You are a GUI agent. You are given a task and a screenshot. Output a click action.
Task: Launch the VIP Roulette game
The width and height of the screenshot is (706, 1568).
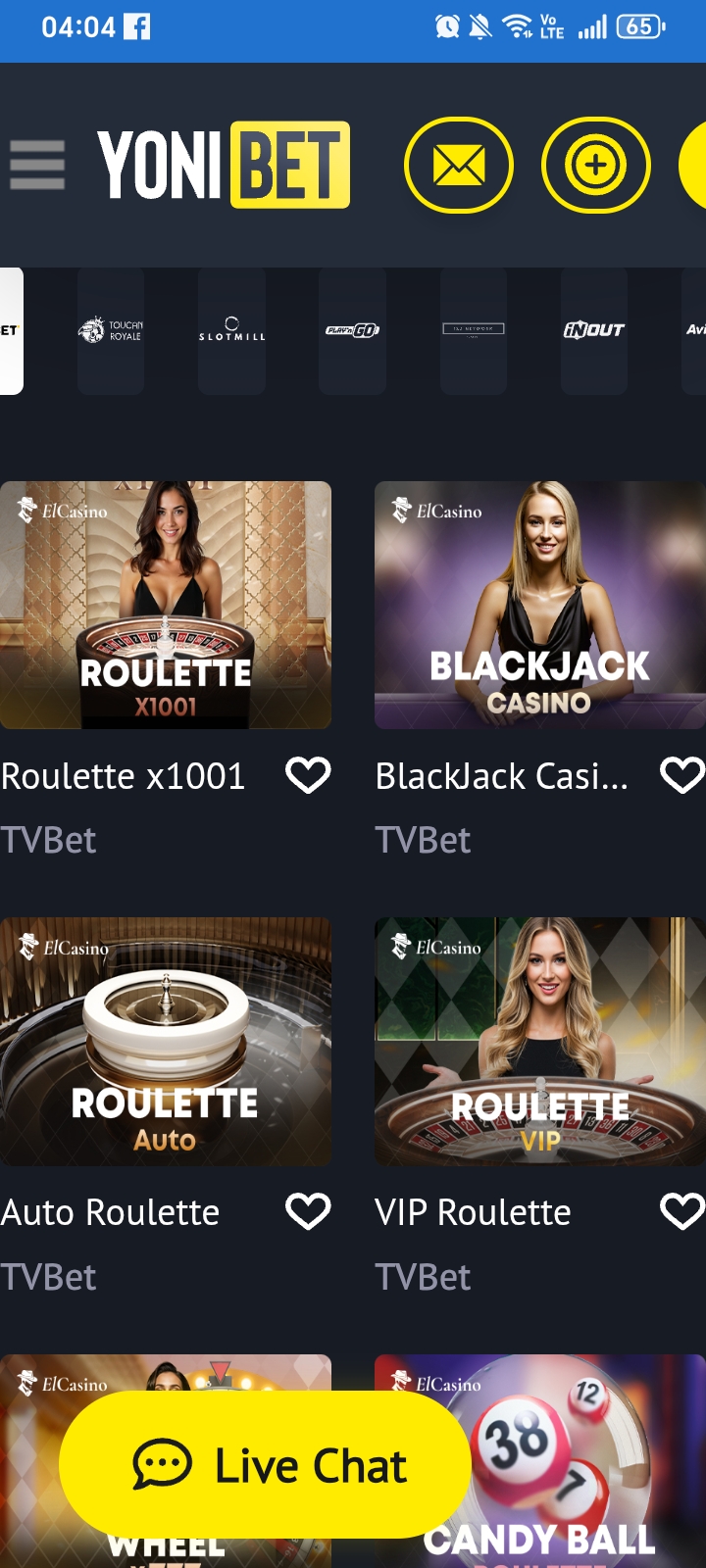[540, 1041]
